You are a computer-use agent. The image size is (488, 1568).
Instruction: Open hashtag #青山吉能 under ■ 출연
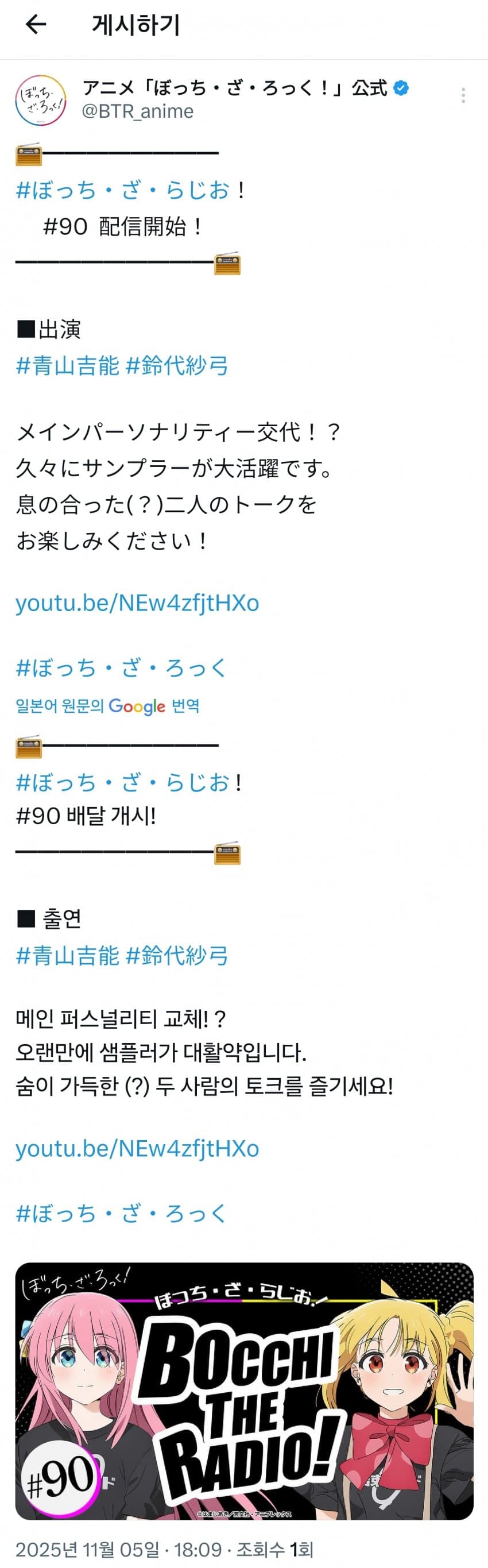(68, 955)
